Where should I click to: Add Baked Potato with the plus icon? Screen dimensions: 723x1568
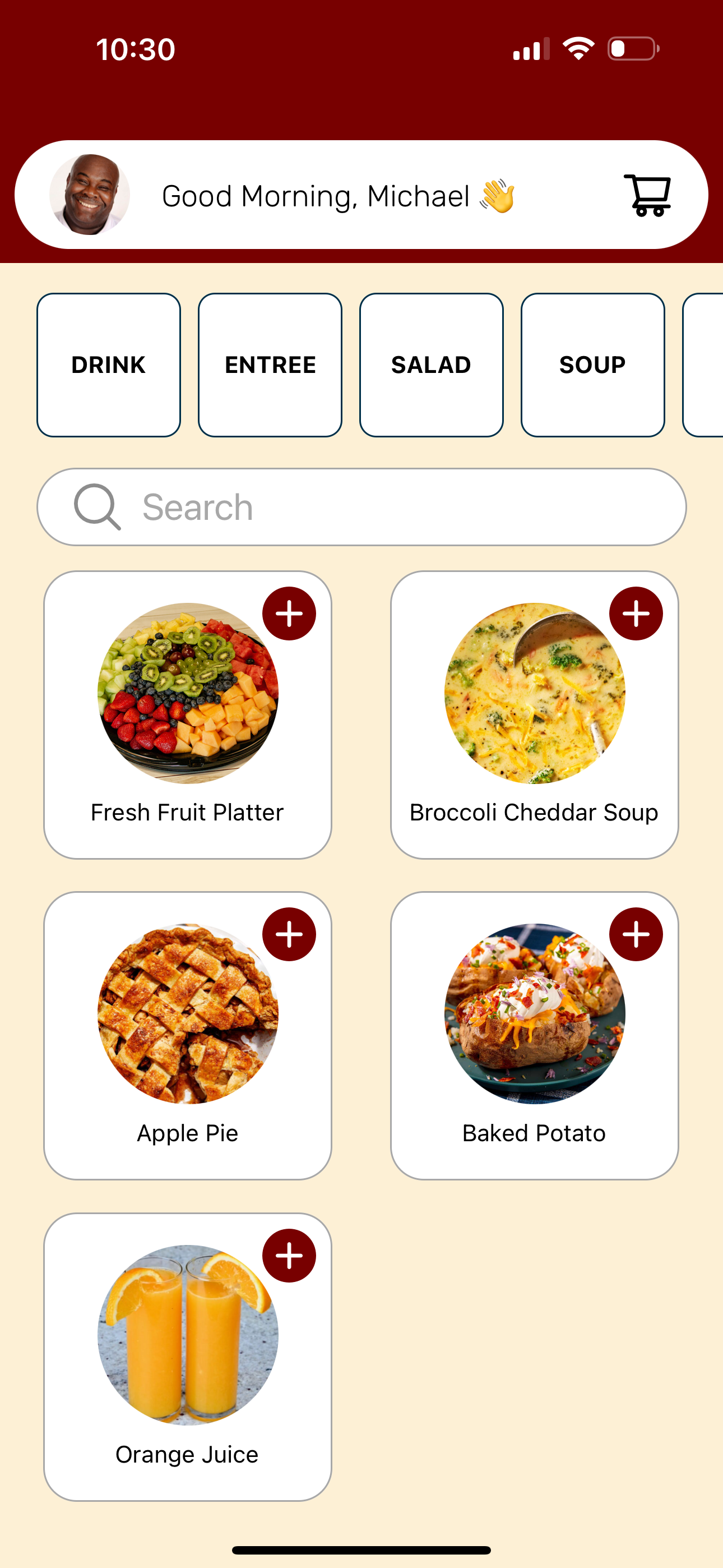[636, 934]
